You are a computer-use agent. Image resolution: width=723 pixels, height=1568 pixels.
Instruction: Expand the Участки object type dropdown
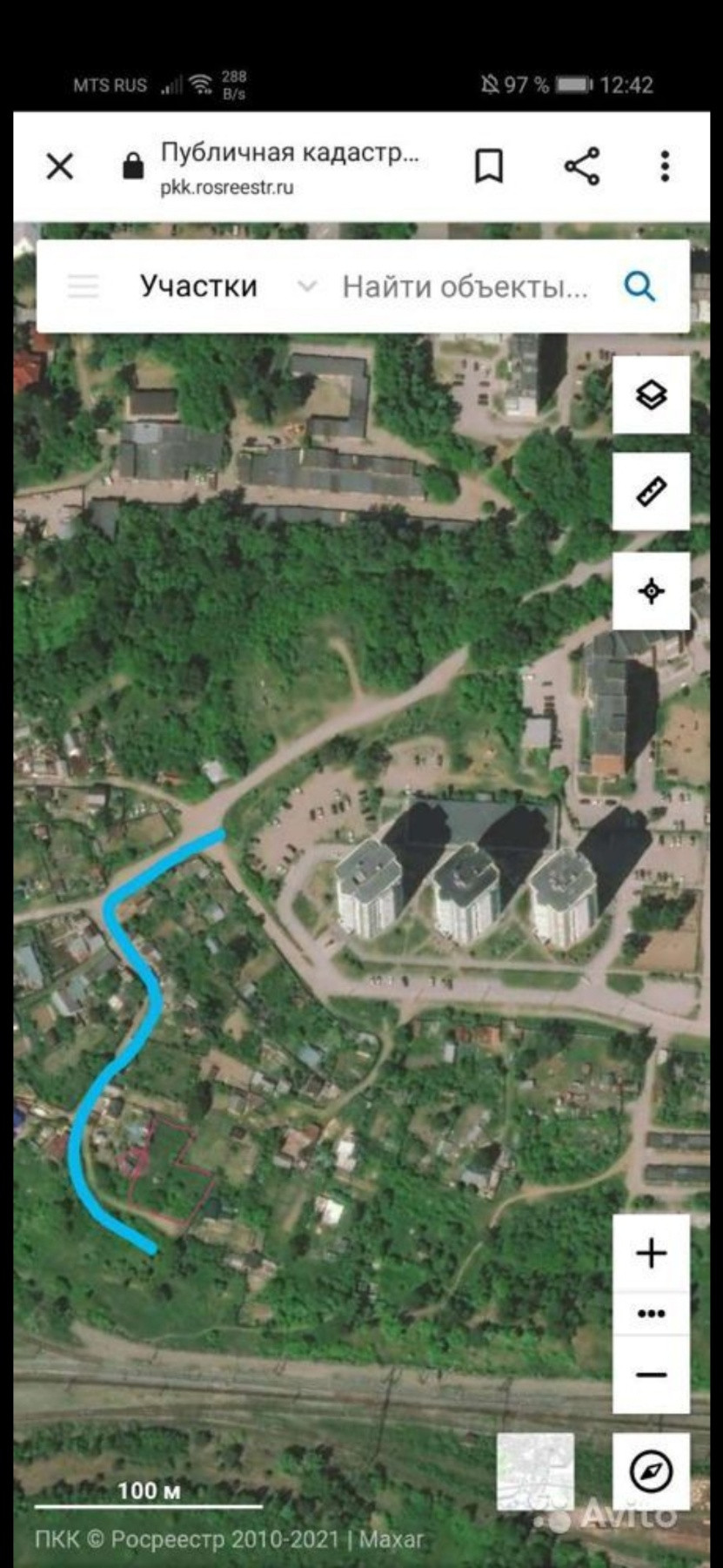[x=306, y=286]
